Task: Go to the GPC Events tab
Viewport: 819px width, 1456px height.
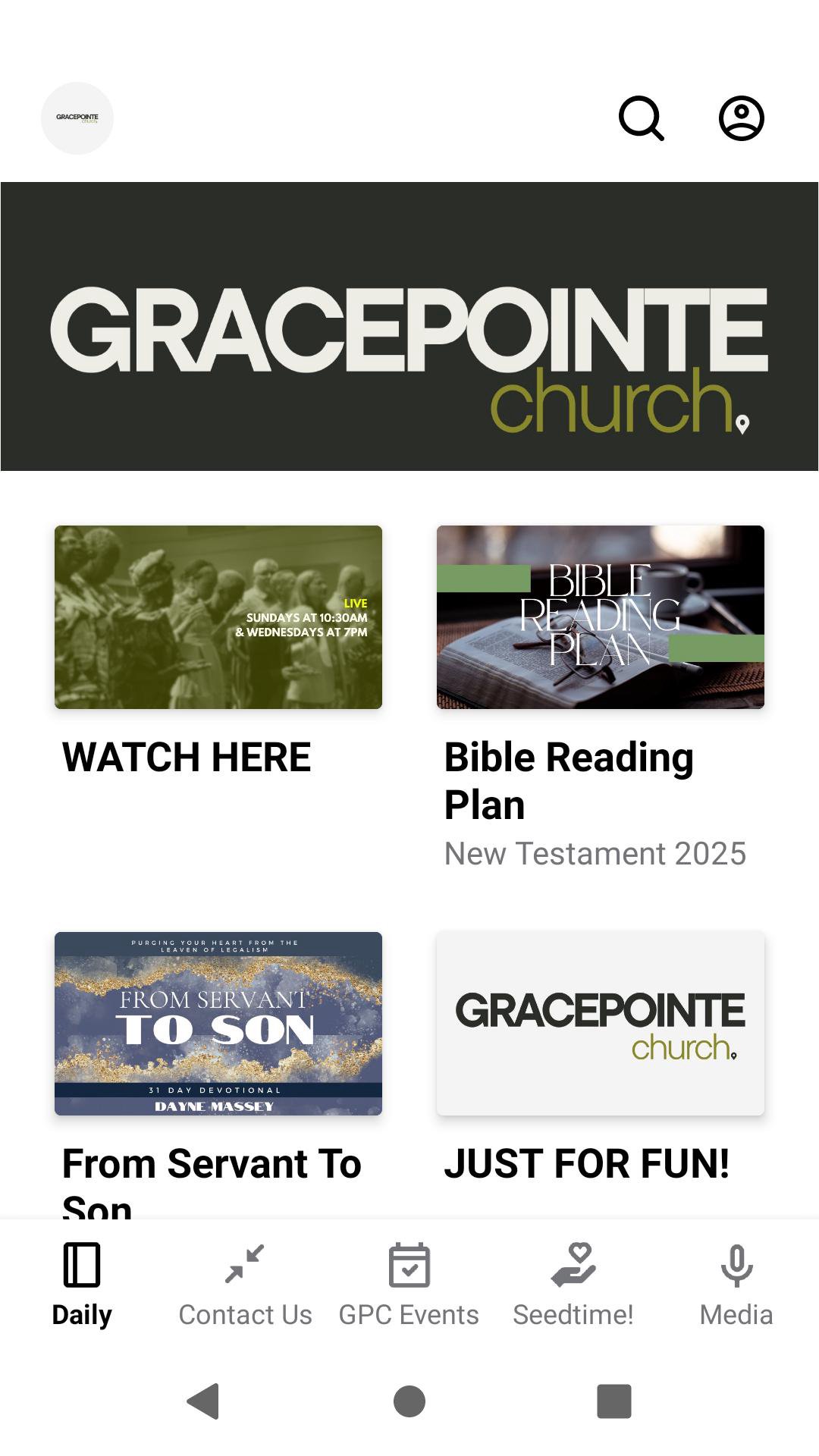Action: (x=409, y=1282)
